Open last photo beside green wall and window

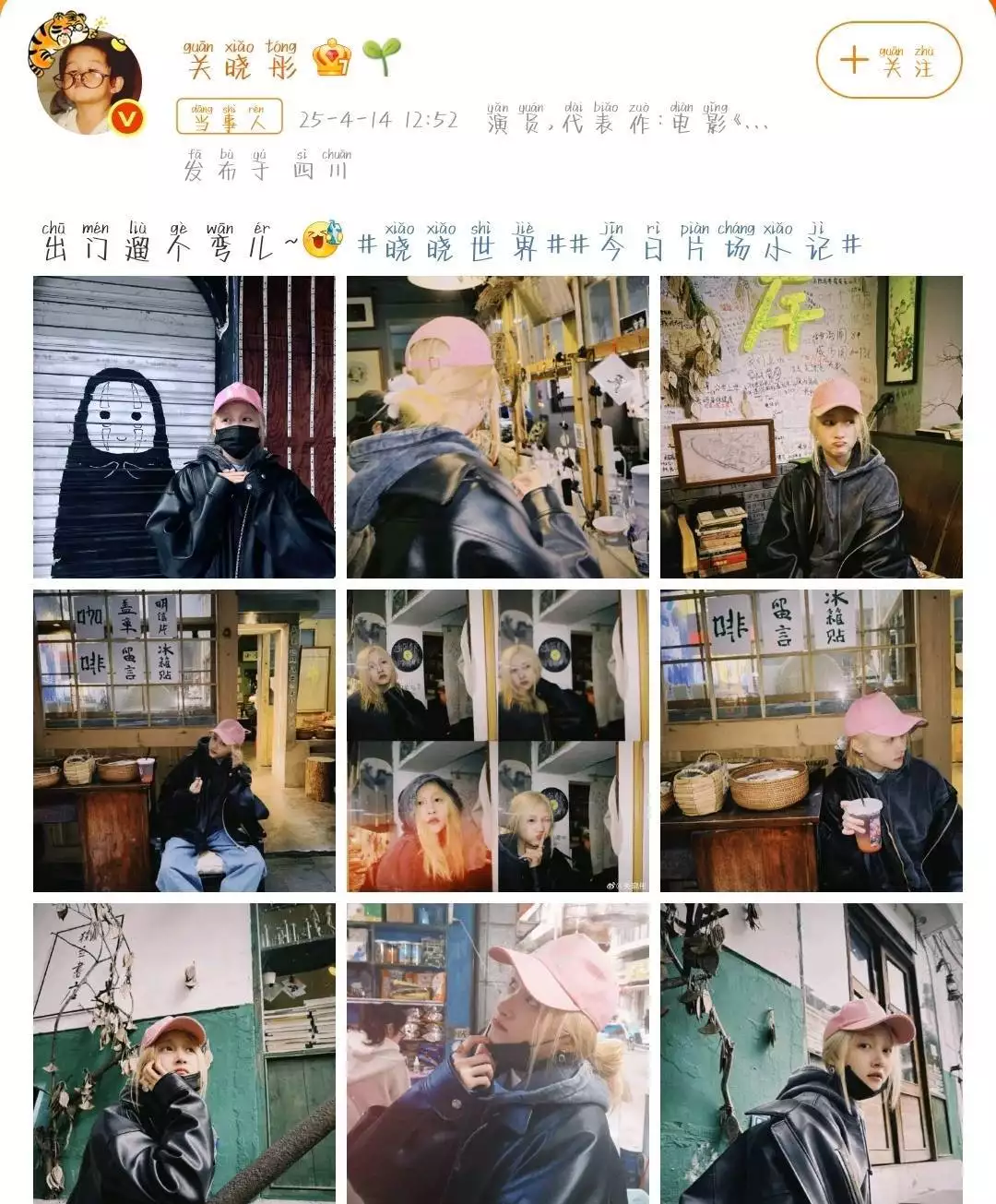click(811, 1054)
